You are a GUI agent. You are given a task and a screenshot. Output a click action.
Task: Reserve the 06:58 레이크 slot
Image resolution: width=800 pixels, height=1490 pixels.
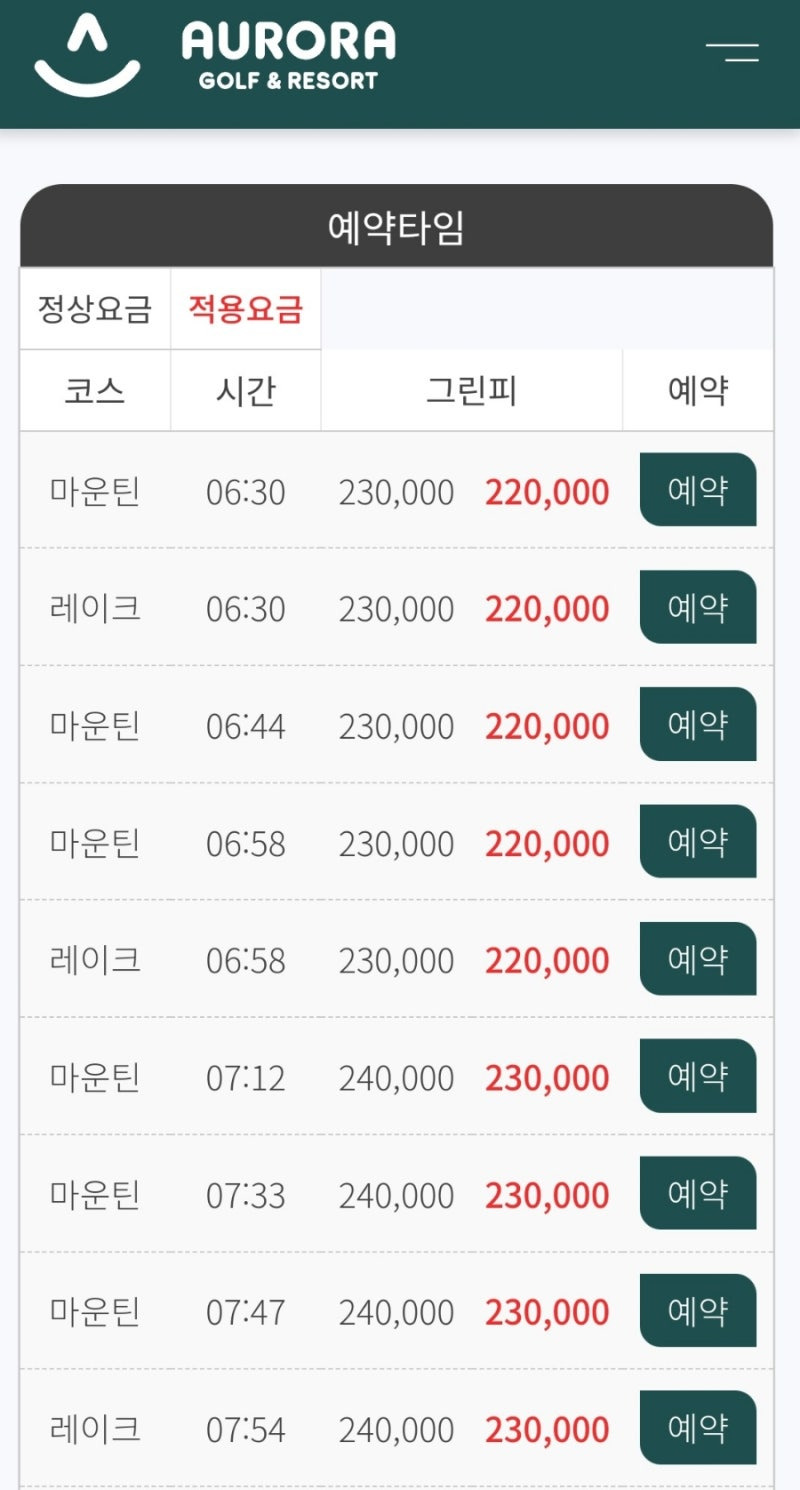[697, 959]
